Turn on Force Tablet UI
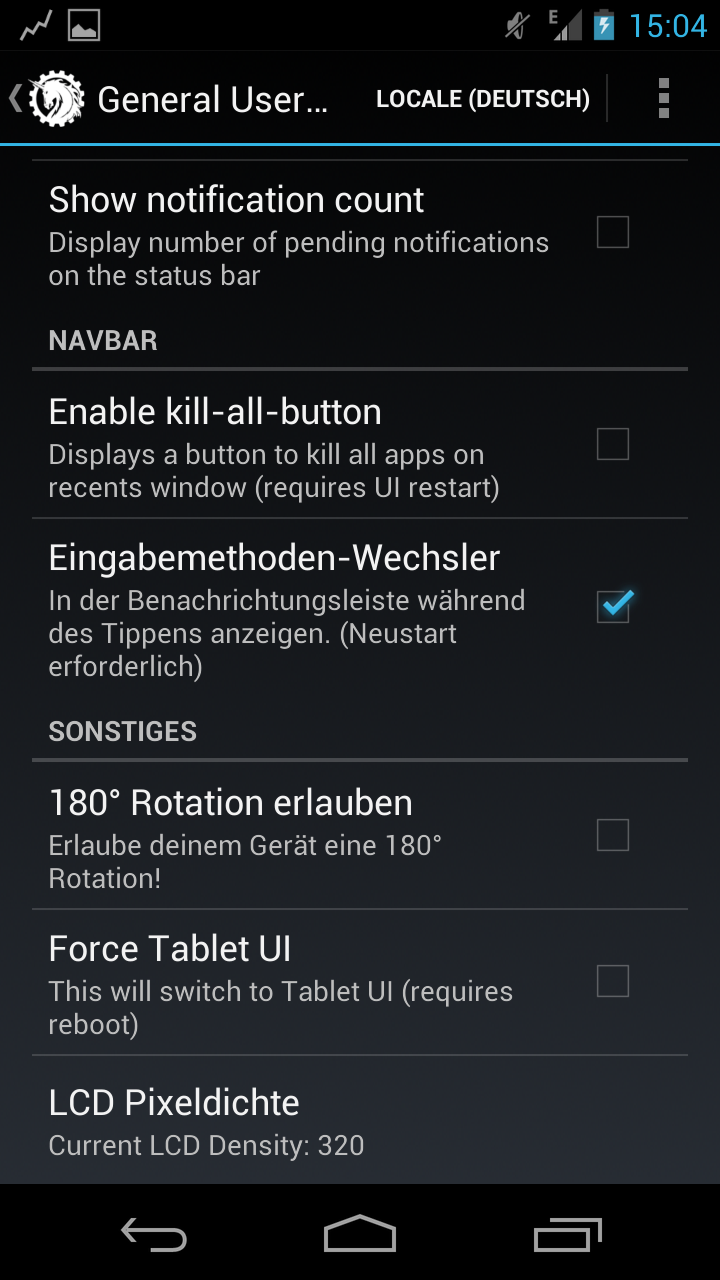720x1280 pixels. (x=612, y=981)
